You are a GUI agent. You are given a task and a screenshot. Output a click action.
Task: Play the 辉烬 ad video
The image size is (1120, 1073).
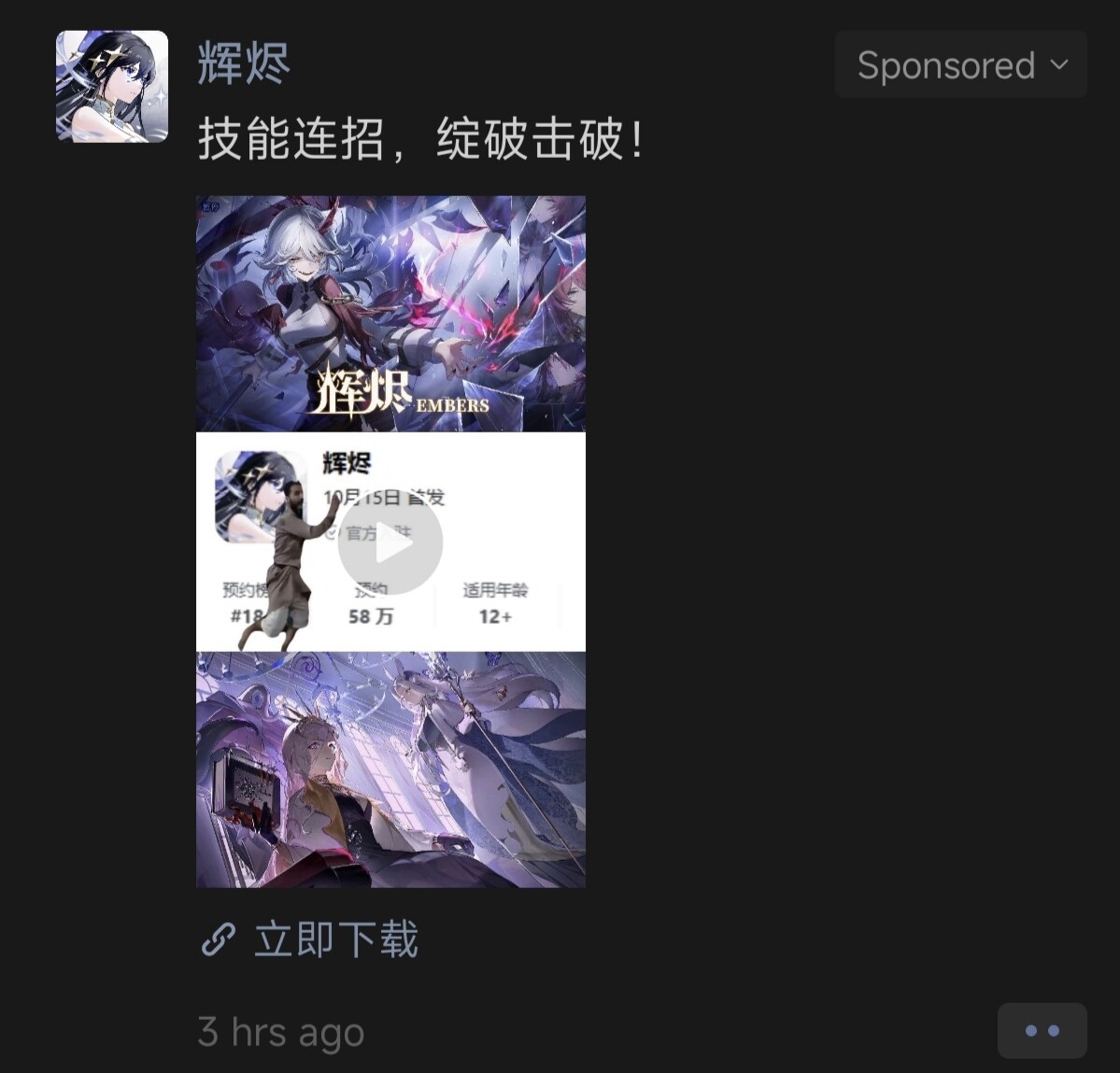tap(390, 544)
